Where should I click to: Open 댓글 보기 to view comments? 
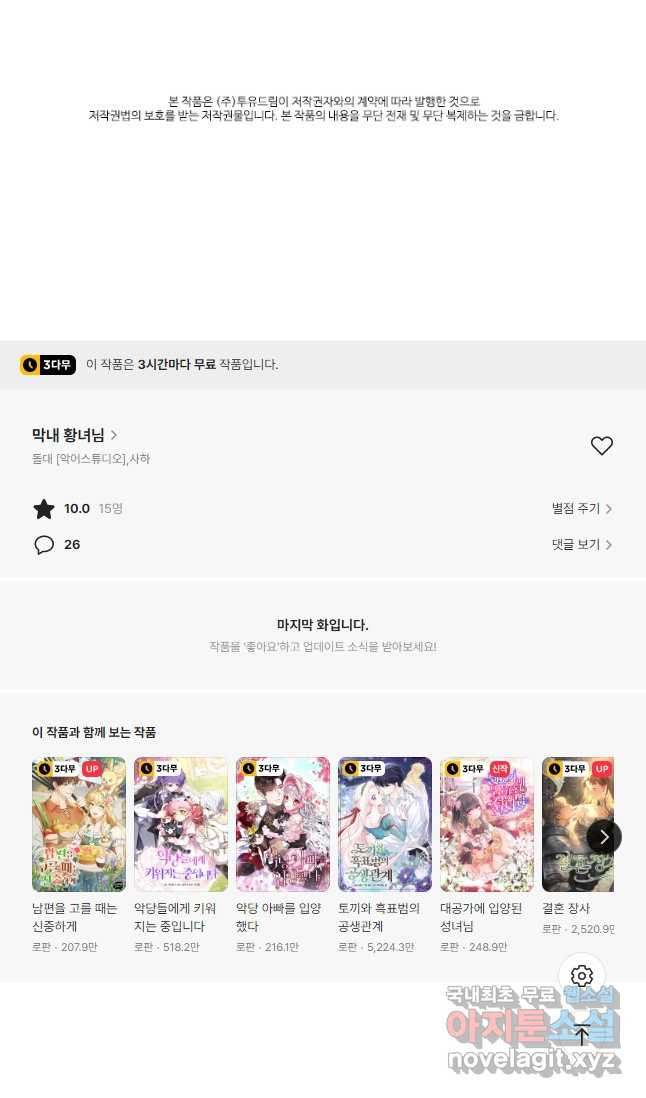point(582,544)
